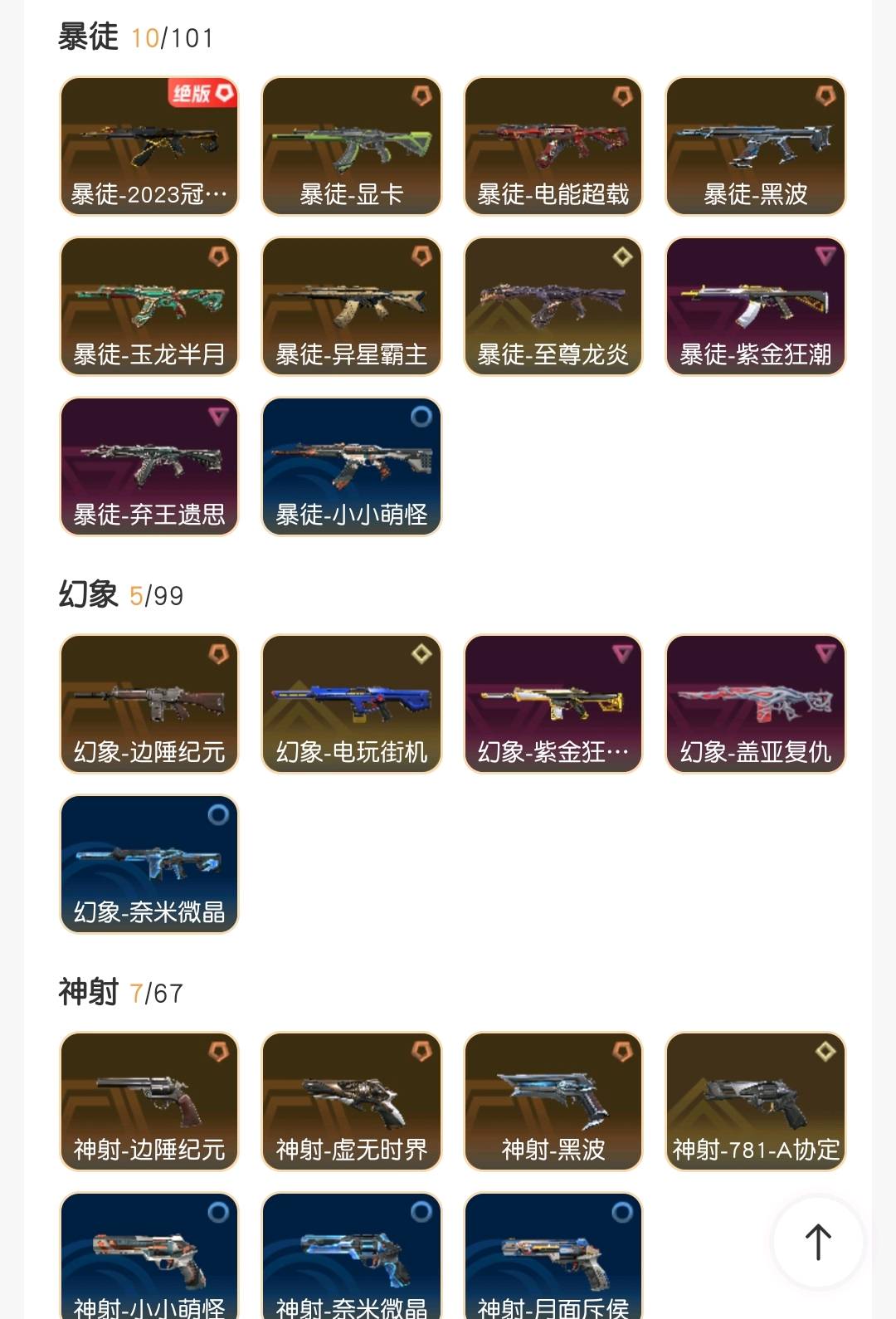The height and width of the screenshot is (1319, 896).
Task: Open the 神射-奈米微晶 skin tile
Action: pyautogui.click(x=352, y=1258)
